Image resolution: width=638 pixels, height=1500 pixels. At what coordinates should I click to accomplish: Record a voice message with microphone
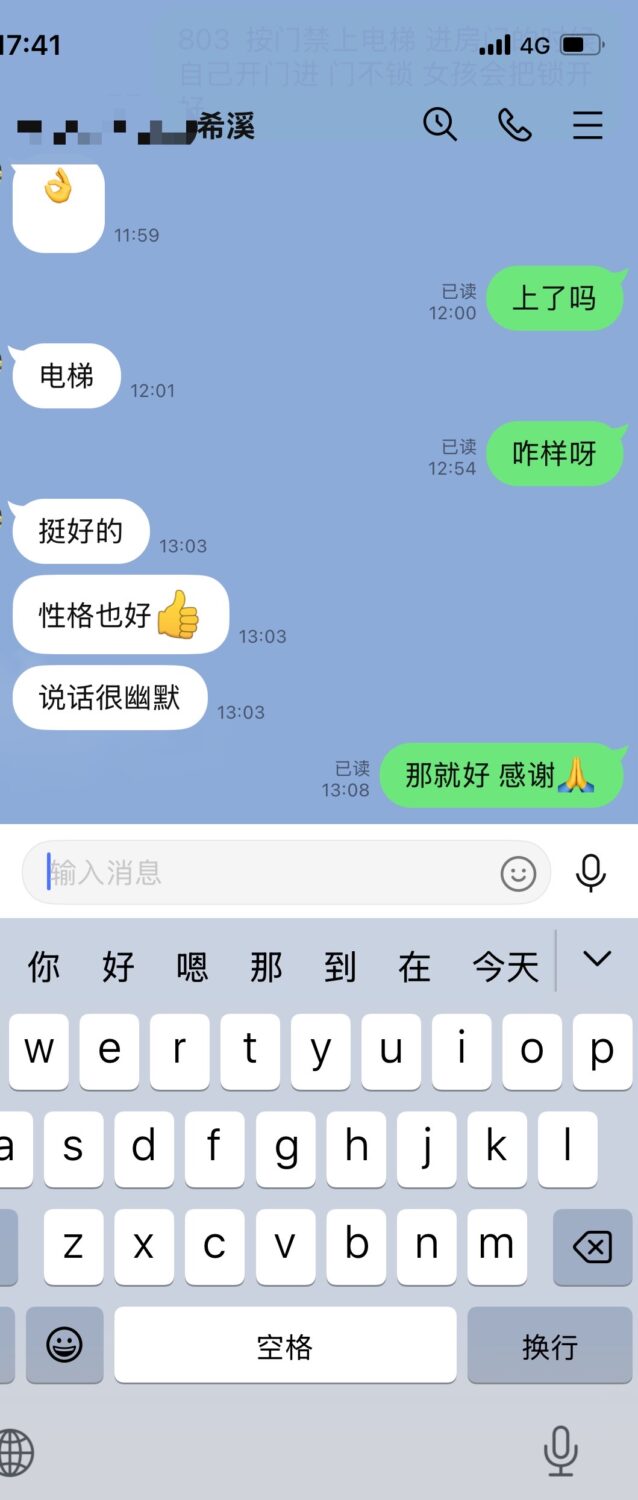591,873
